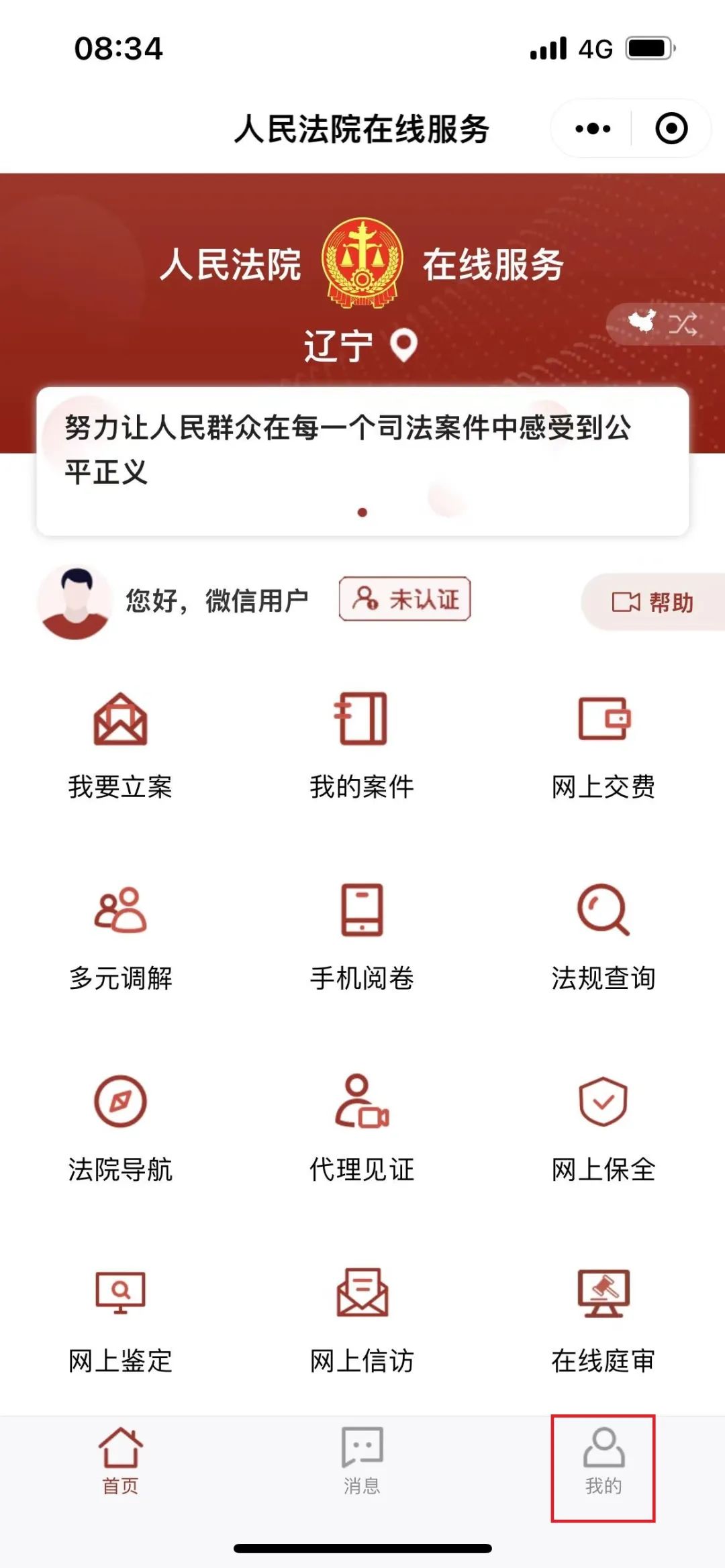The height and width of the screenshot is (1568, 725).
Task: Switch to the 消息 tab
Action: coord(362,1461)
